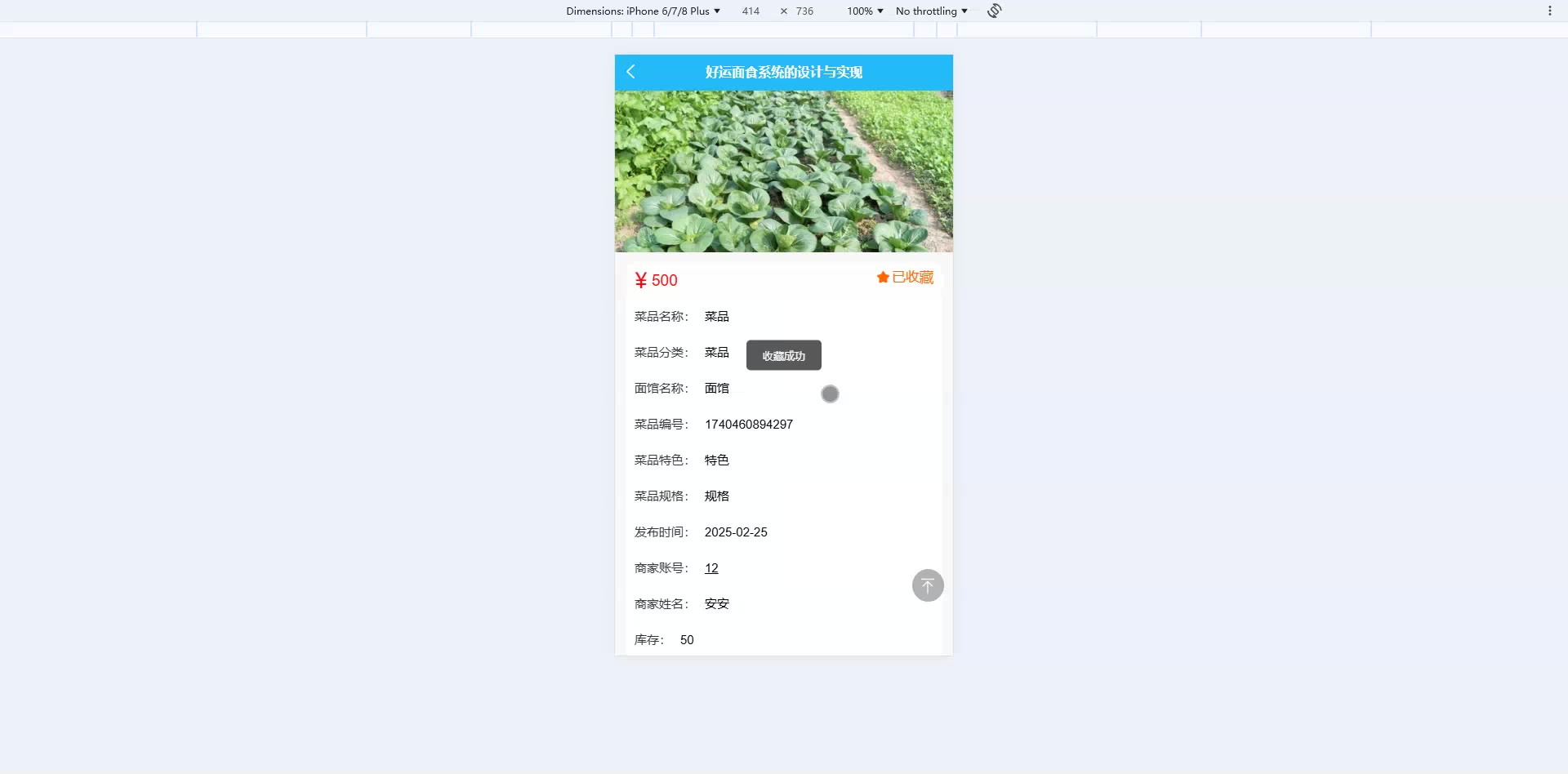The image size is (1568, 774).
Task: Open merchant account link 12
Action: [711, 568]
